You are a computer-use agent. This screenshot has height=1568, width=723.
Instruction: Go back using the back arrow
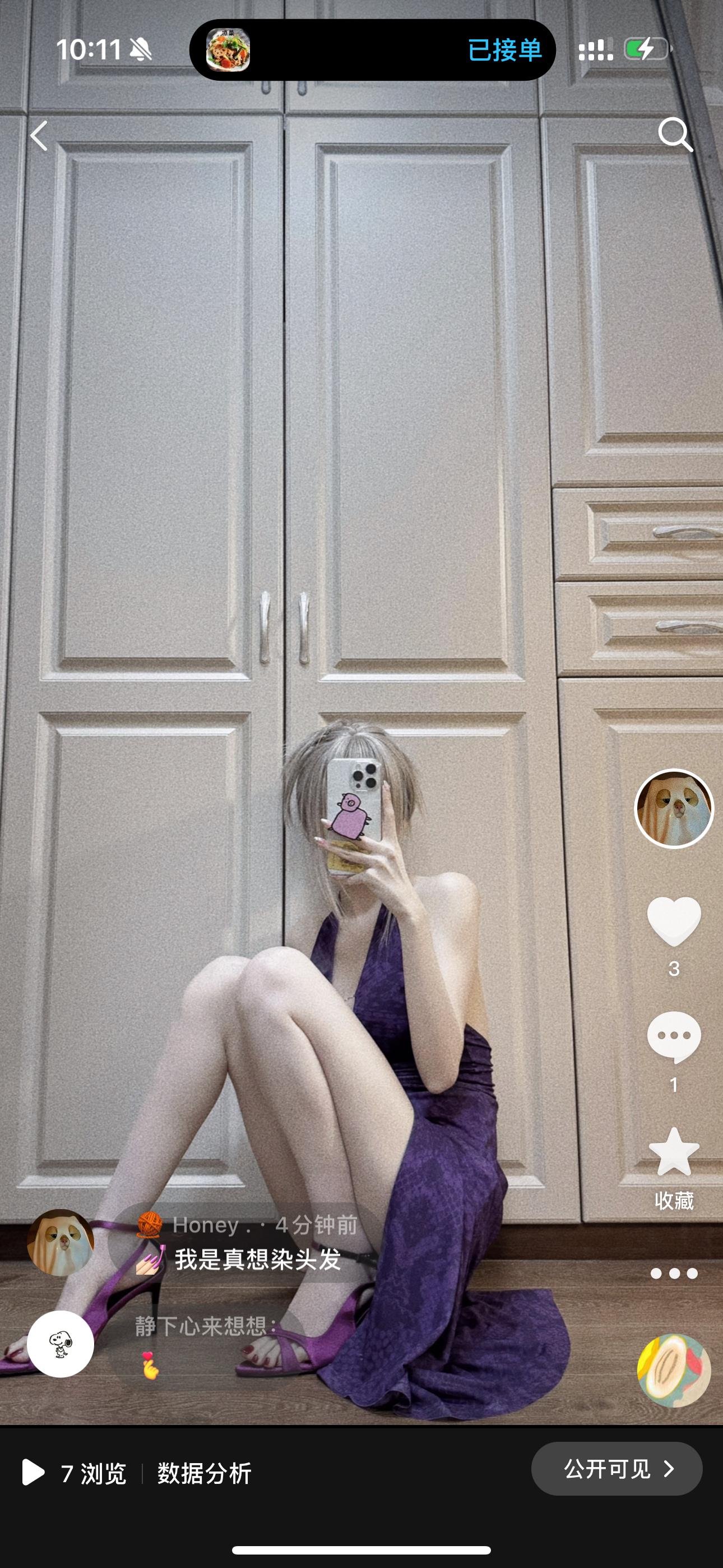pos(40,135)
